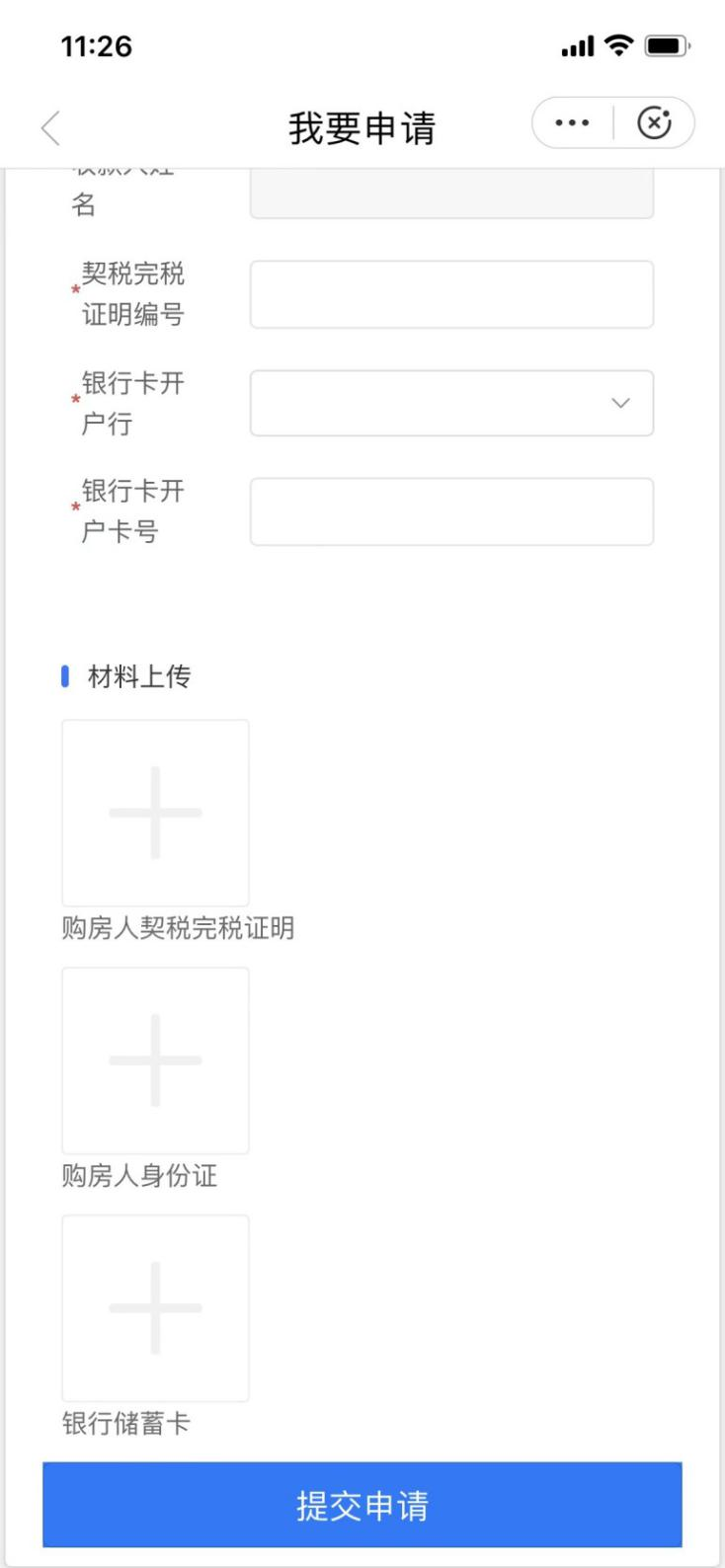Image resolution: width=725 pixels, height=1568 pixels.
Task: Add 购房人身份证 photo
Action: pyautogui.click(x=155, y=1059)
